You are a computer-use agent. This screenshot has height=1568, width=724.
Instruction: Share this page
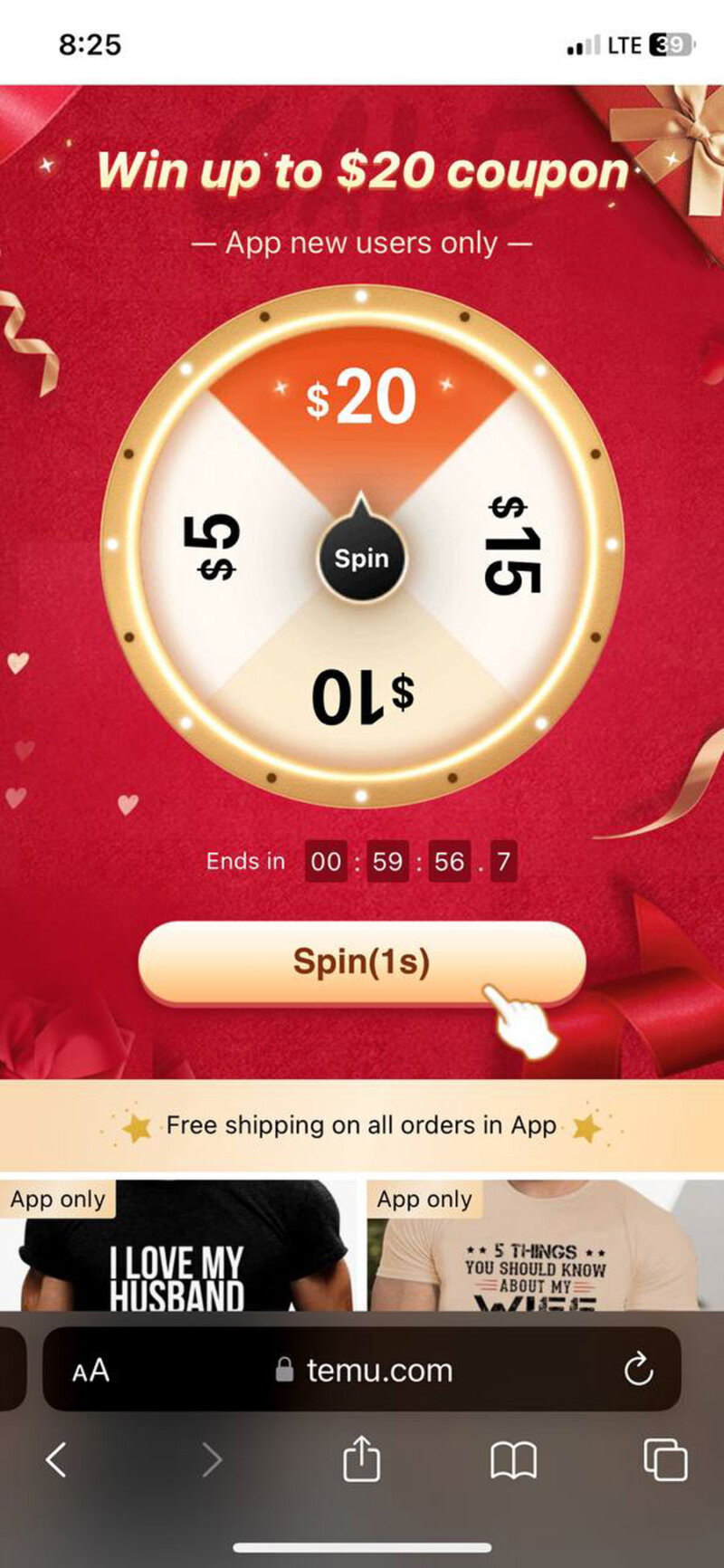point(361,1458)
